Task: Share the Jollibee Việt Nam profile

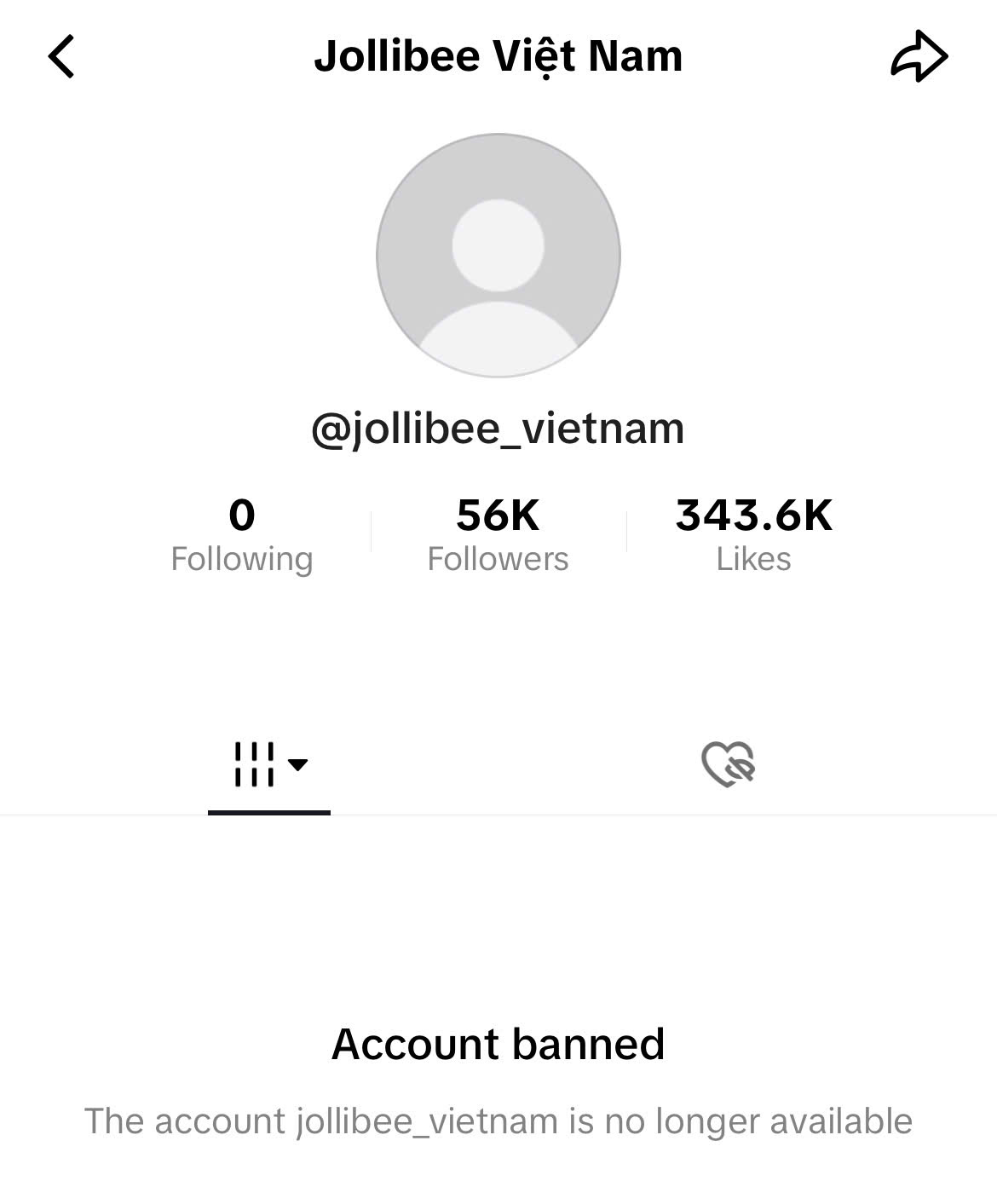Action: (x=919, y=57)
